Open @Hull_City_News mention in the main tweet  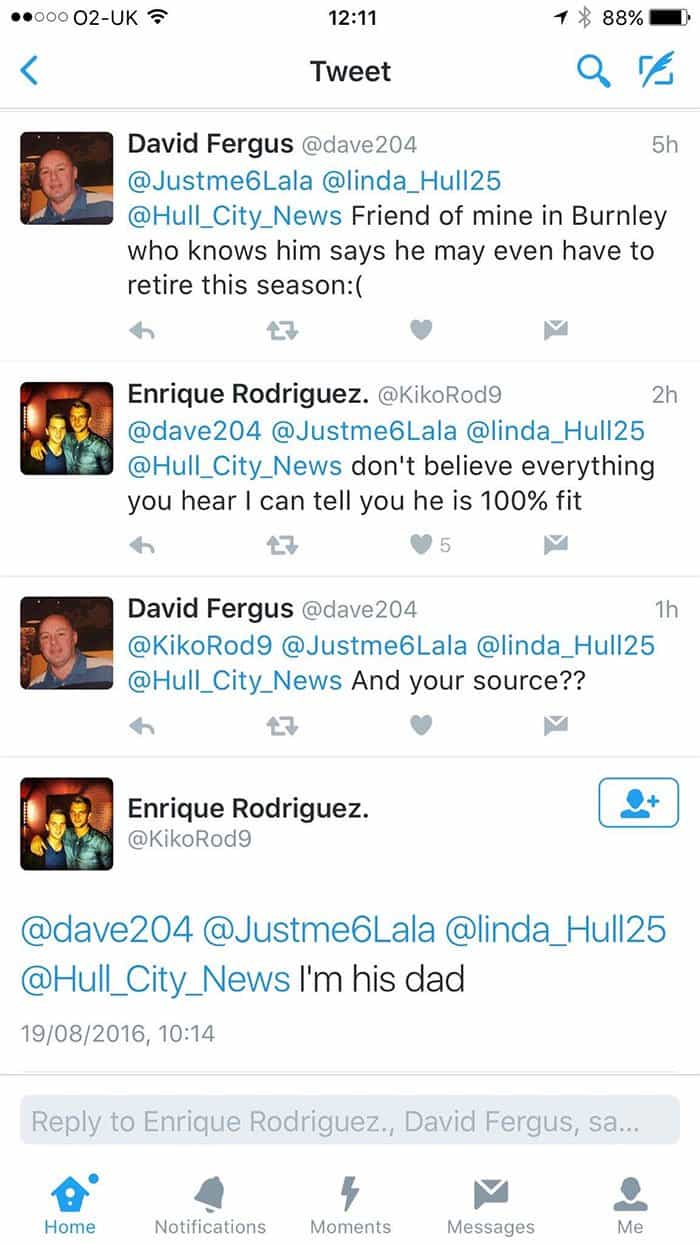point(154,977)
